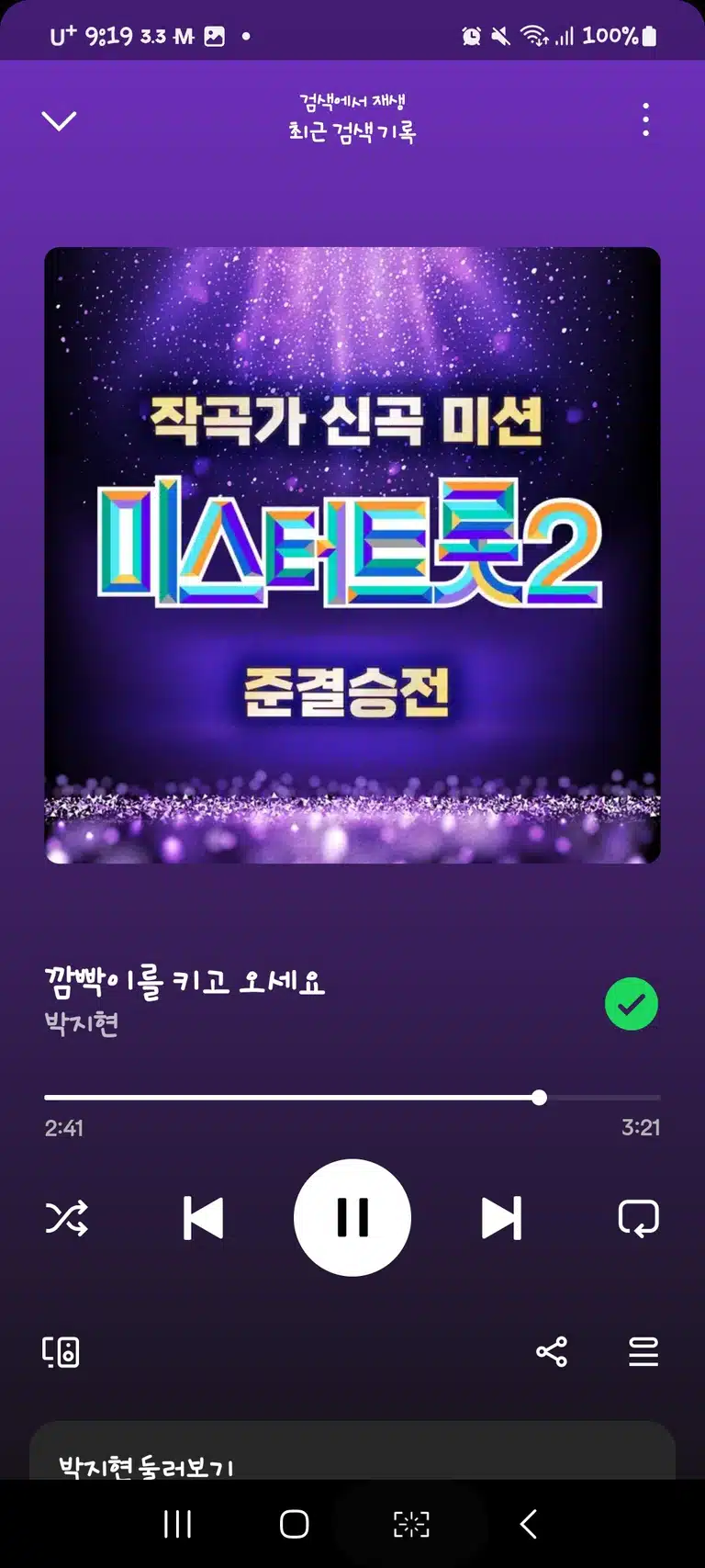This screenshot has height=1568, width=705.
Task: Tap the playback progress bar to seek
Action: pyautogui.click(x=352, y=1098)
